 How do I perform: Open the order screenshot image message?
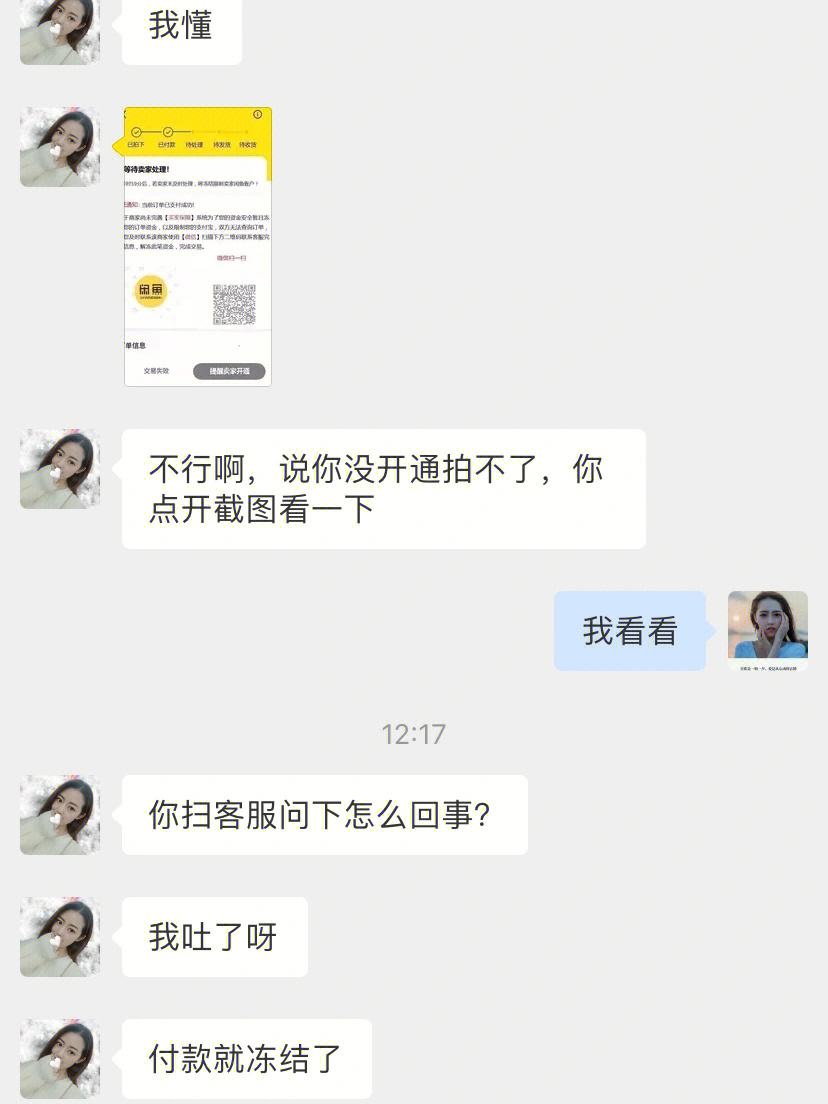[x=198, y=246]
